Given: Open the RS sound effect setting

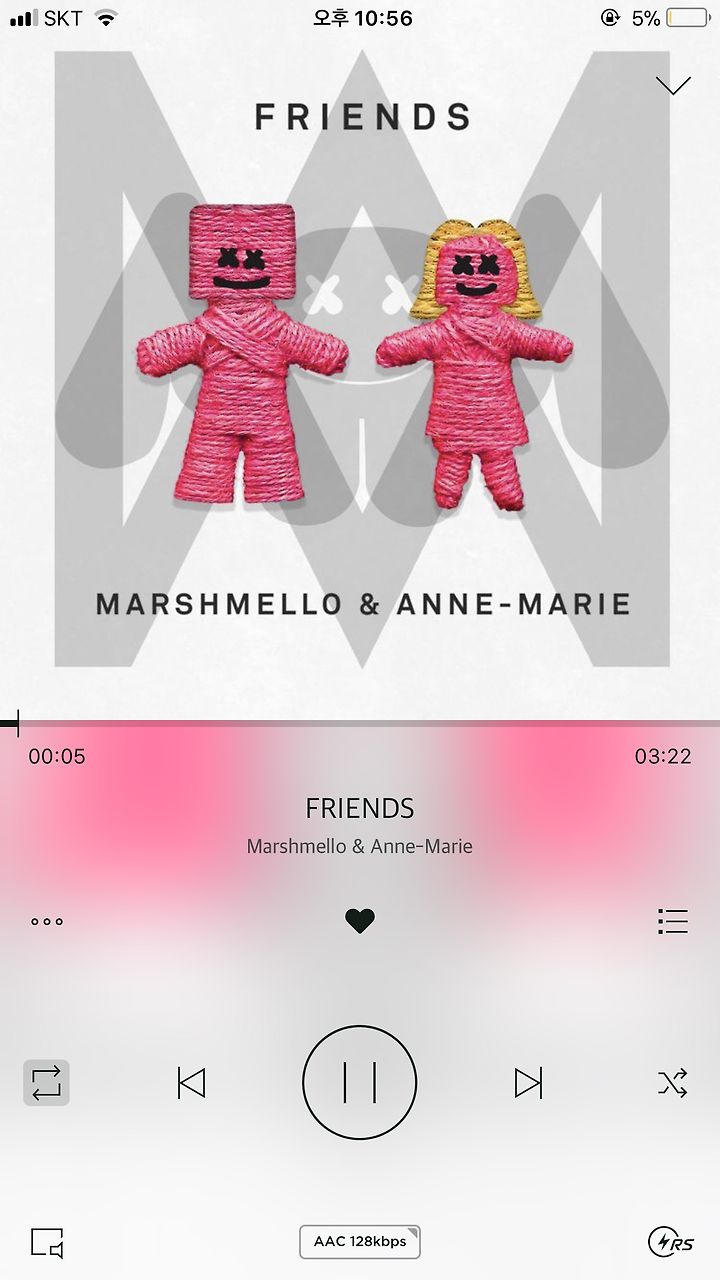Looking at the screenshot, I should 671,1243.
